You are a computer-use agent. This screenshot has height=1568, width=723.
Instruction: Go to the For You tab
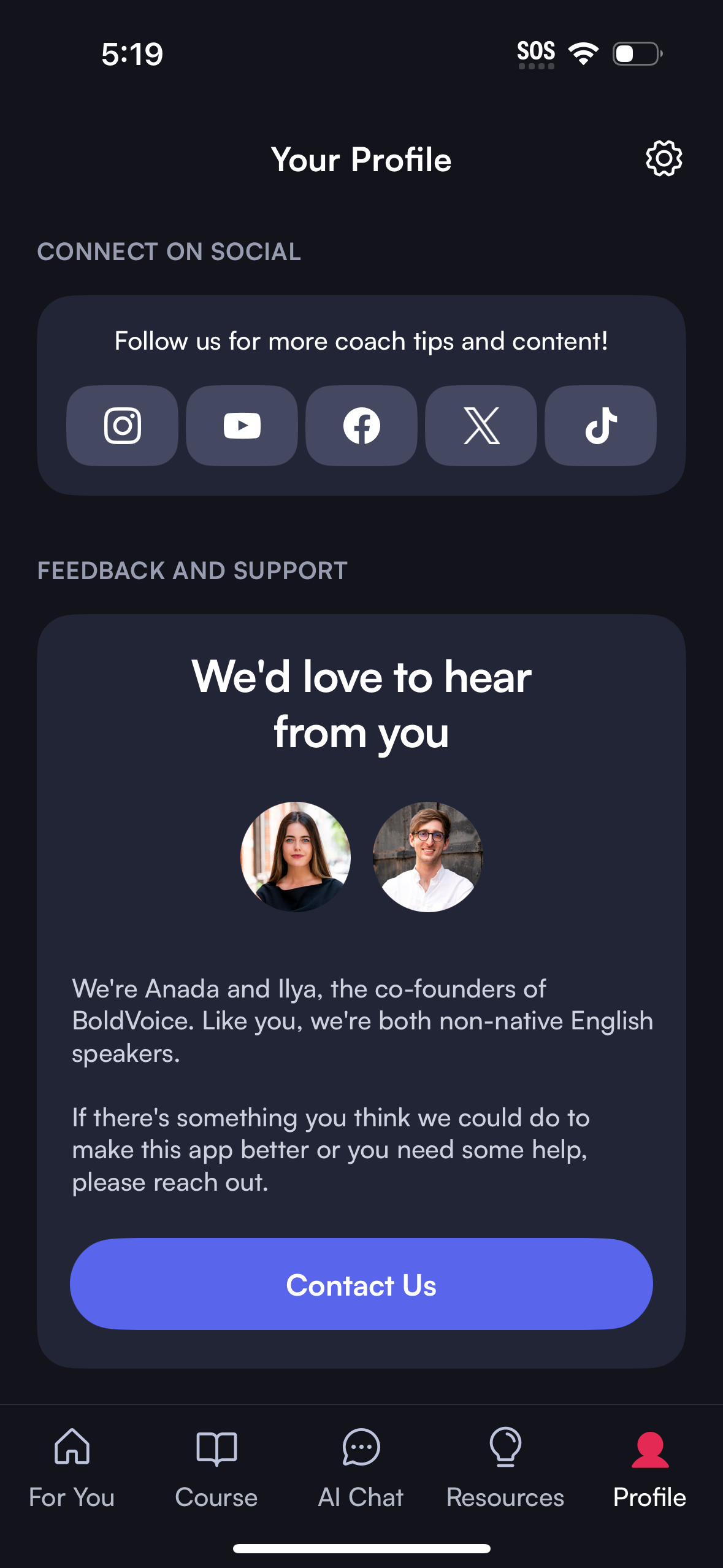[71, 1472]
